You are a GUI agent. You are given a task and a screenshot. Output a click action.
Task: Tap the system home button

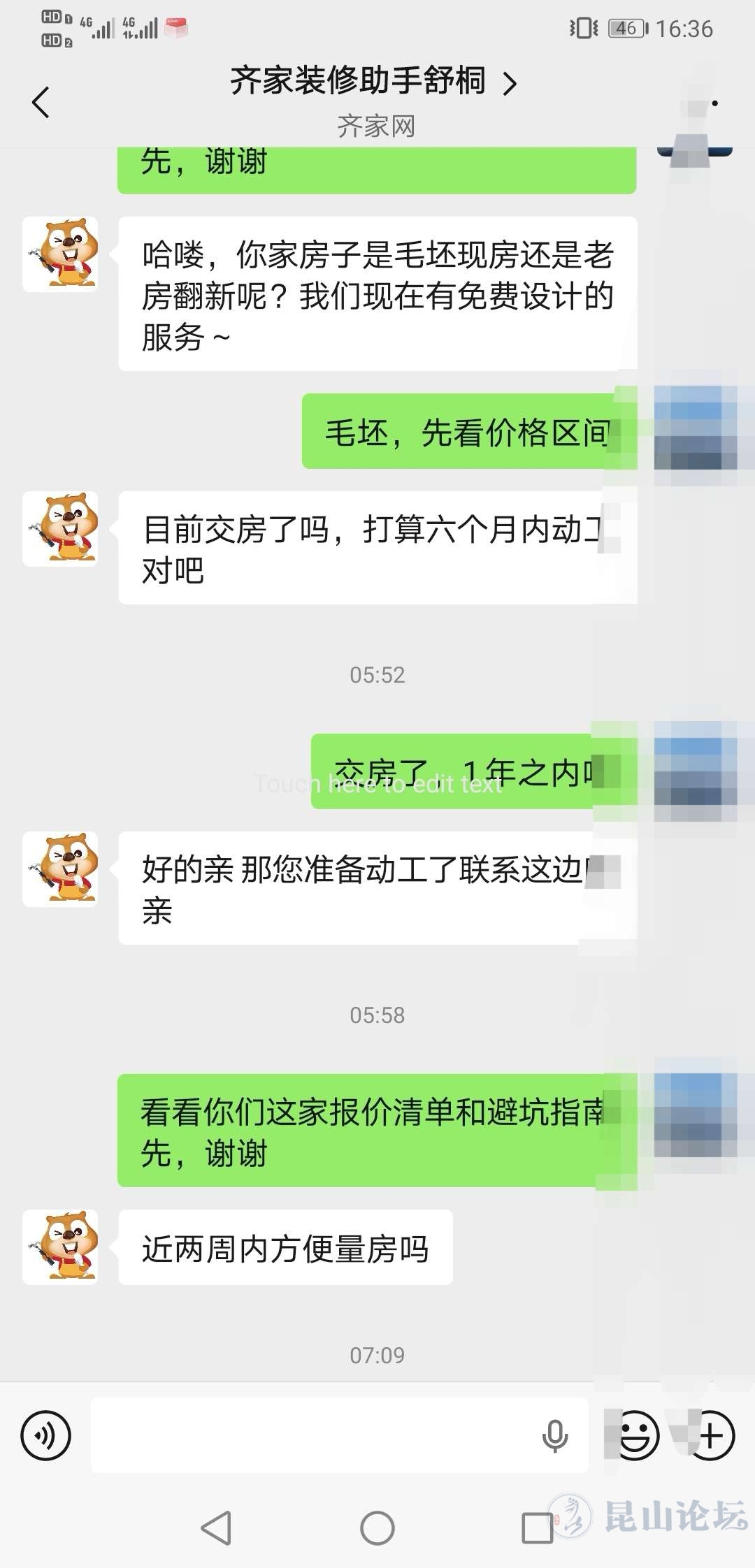click(377, 1528)
